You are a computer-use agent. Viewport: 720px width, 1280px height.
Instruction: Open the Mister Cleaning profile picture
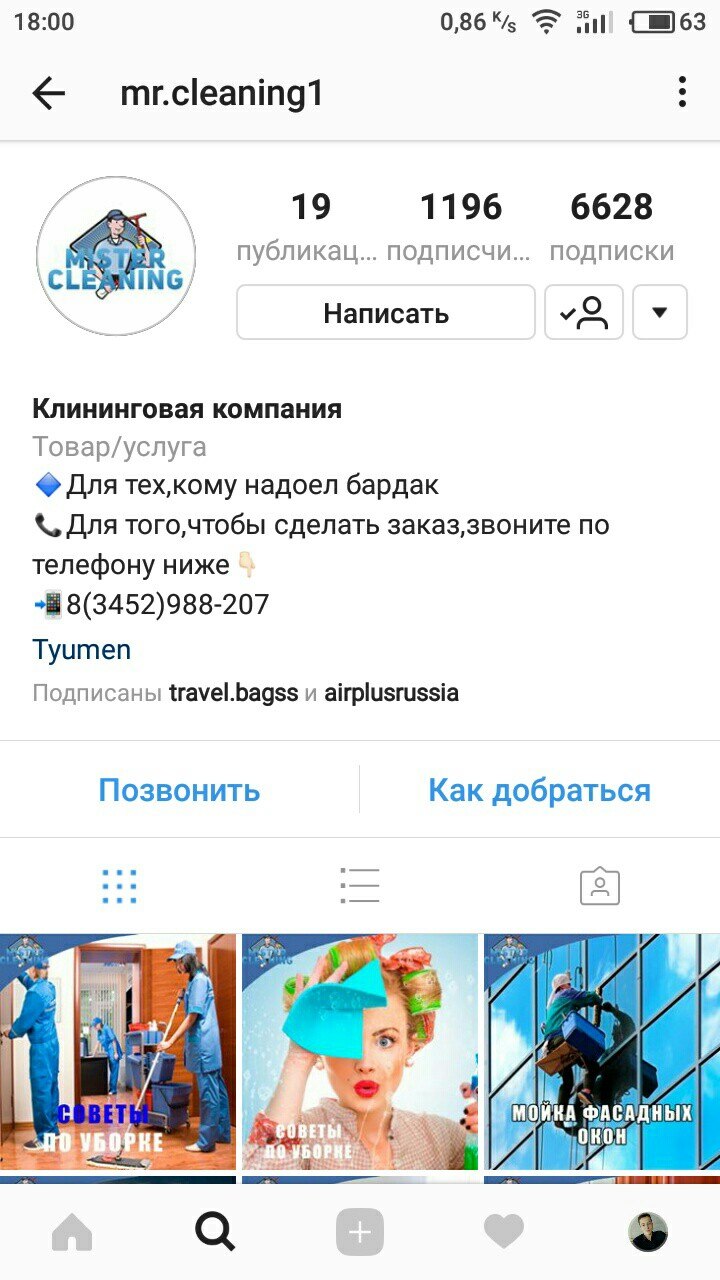tap(116, 256)
